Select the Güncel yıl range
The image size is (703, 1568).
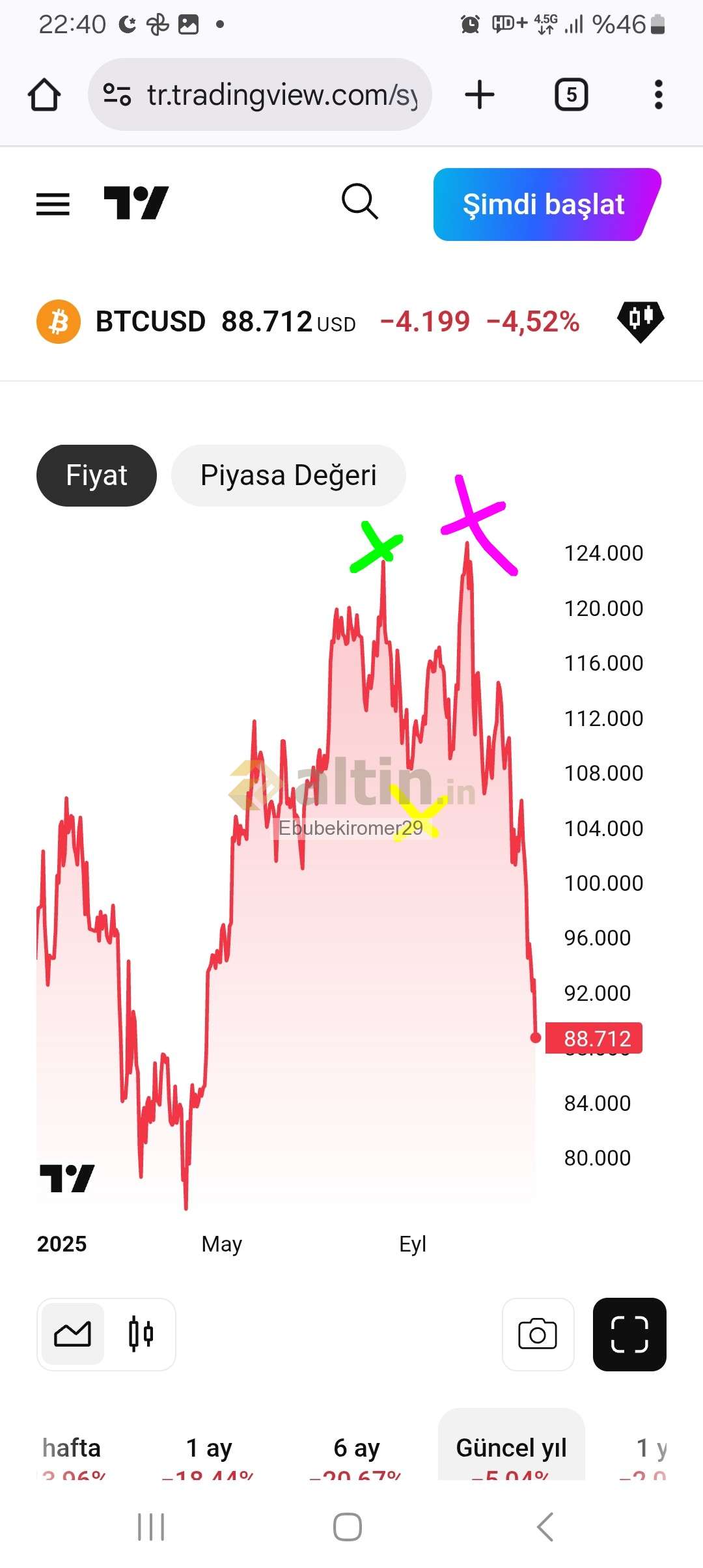point(511,1449)
